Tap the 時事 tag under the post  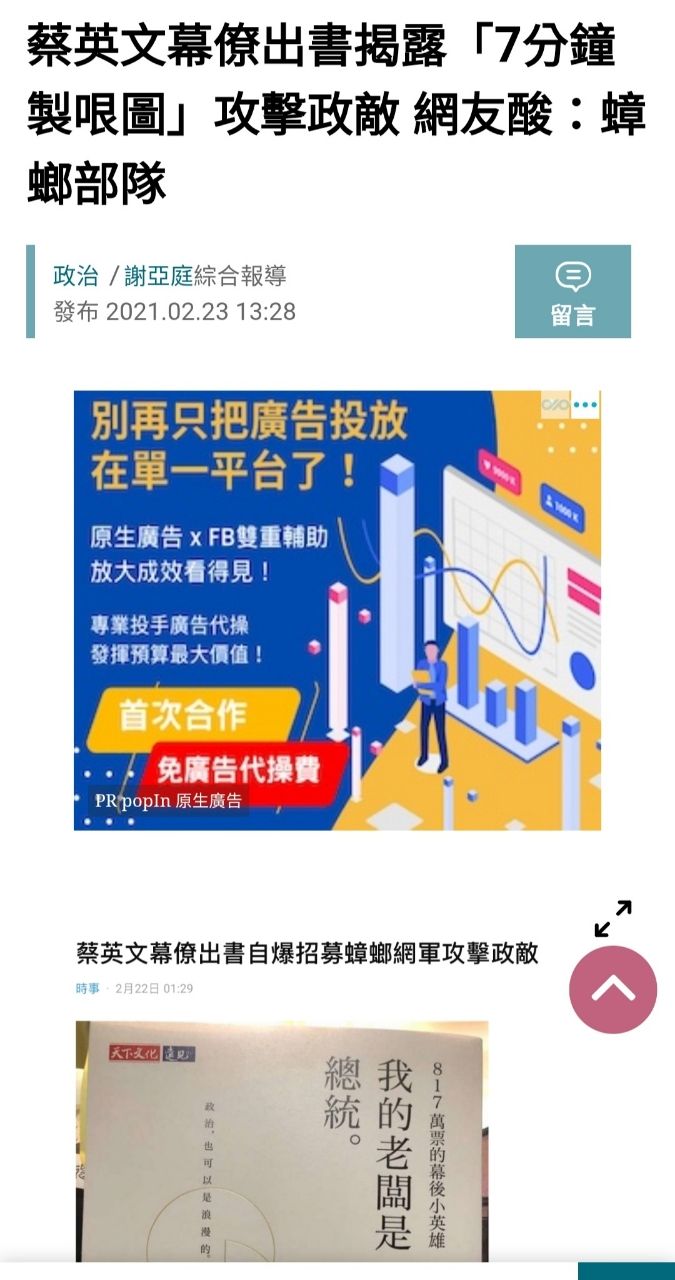[x=88, y=988]
